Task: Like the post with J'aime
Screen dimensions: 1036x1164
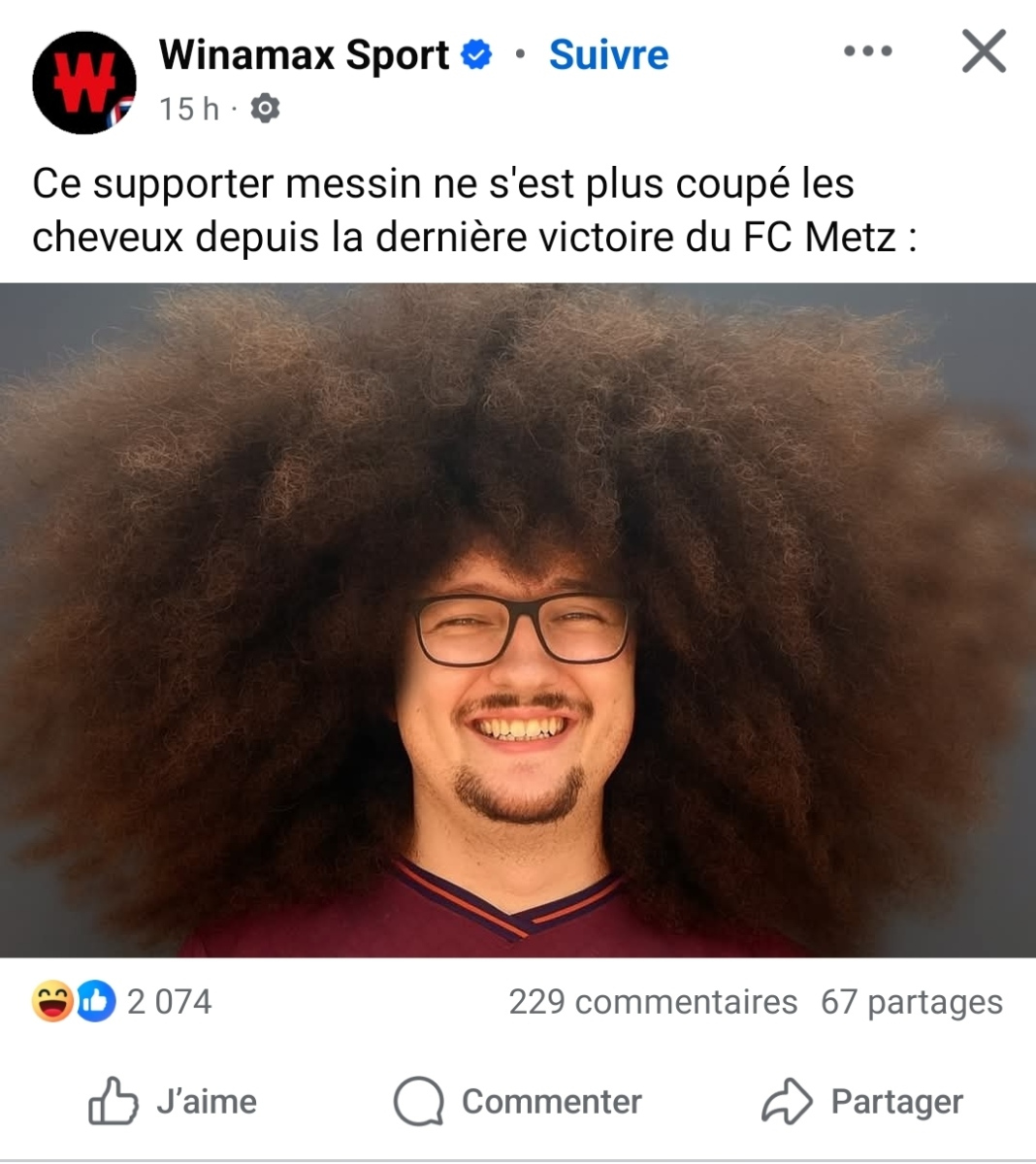Action: tap(175, 1102)
